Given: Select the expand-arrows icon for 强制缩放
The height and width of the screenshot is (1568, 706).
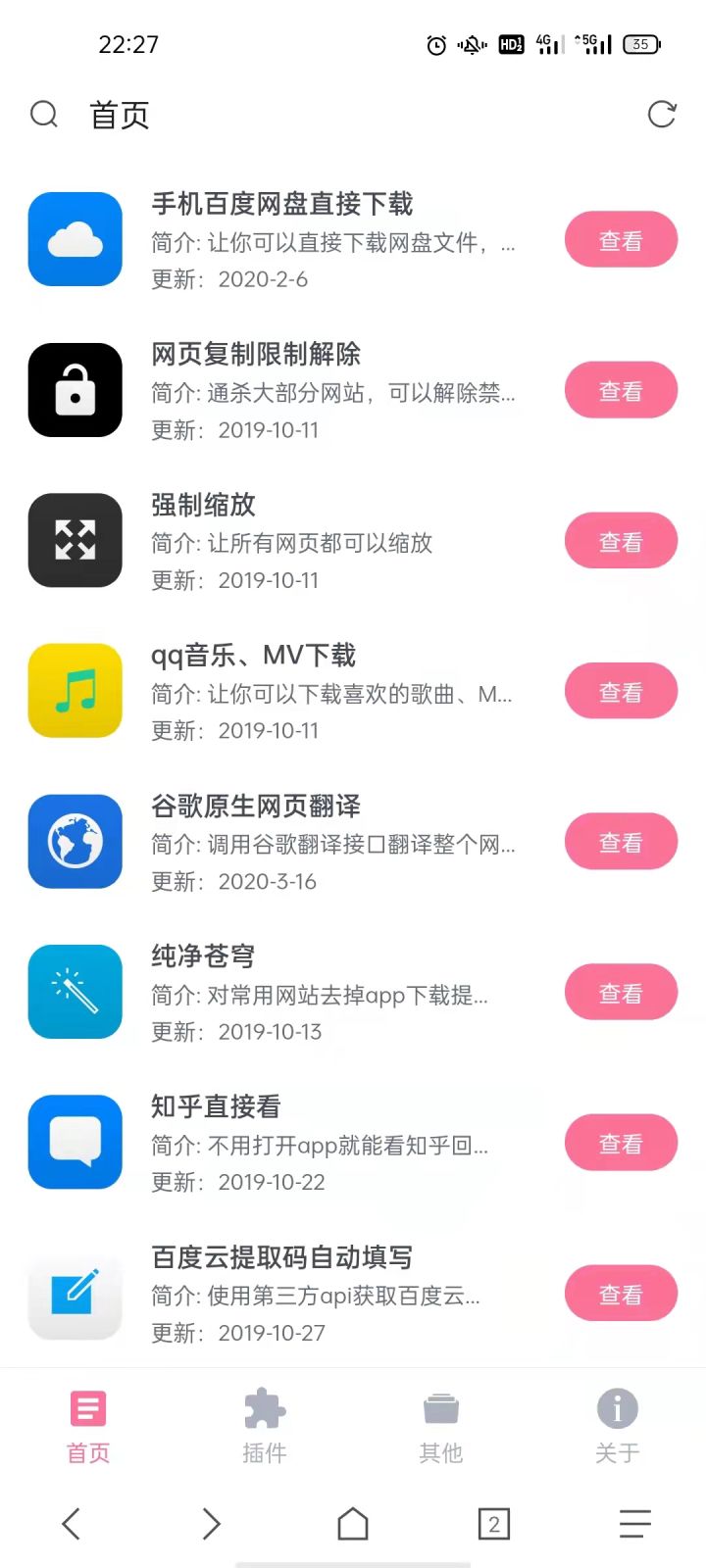Looking at the screenshot, I should coord(75,540).
